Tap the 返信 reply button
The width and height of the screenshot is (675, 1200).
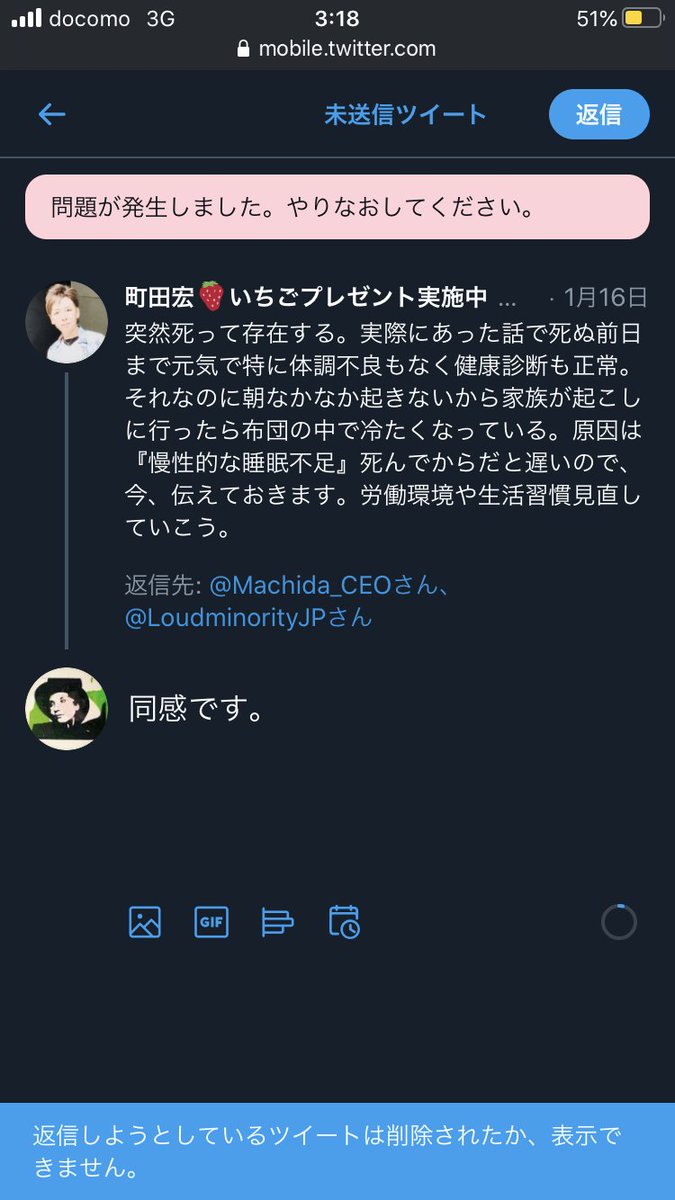598,114
